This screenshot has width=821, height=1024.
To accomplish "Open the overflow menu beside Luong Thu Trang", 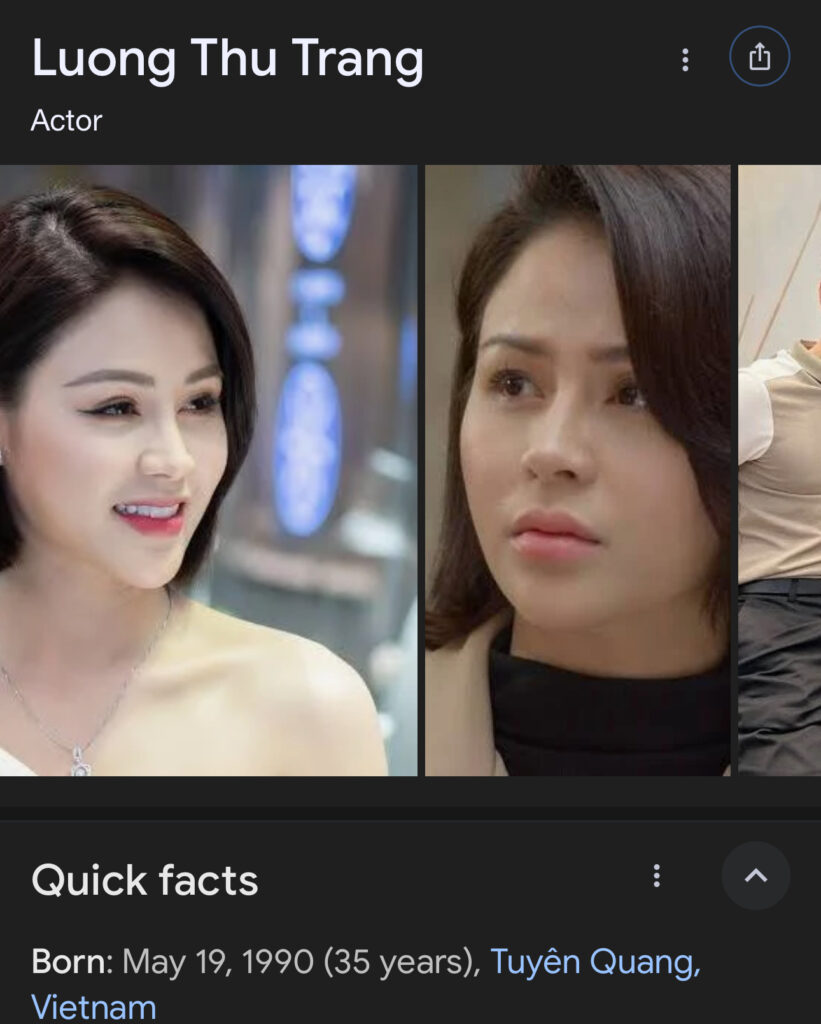I will [x=685, y=60].
